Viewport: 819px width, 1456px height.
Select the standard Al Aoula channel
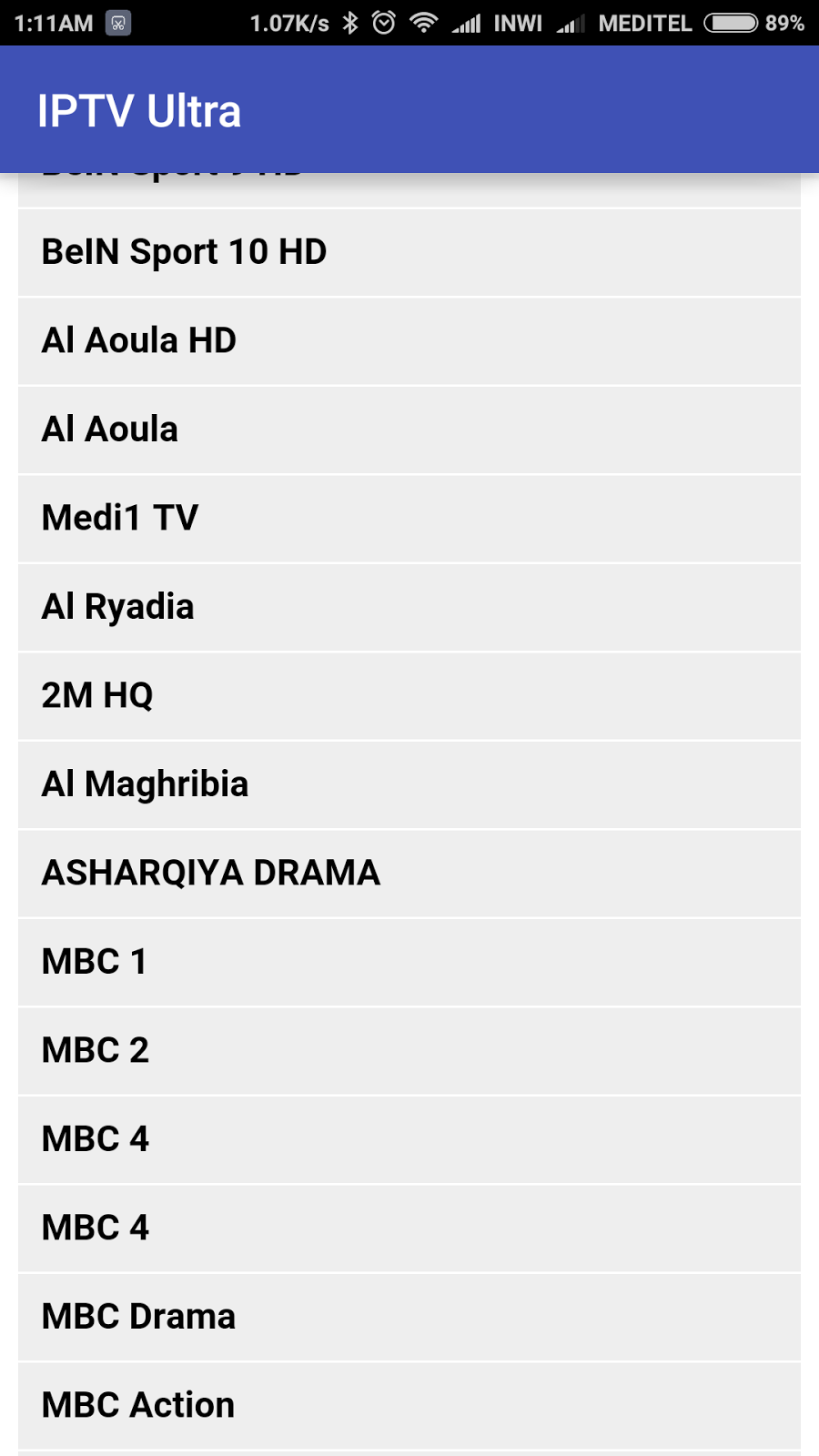409,430
